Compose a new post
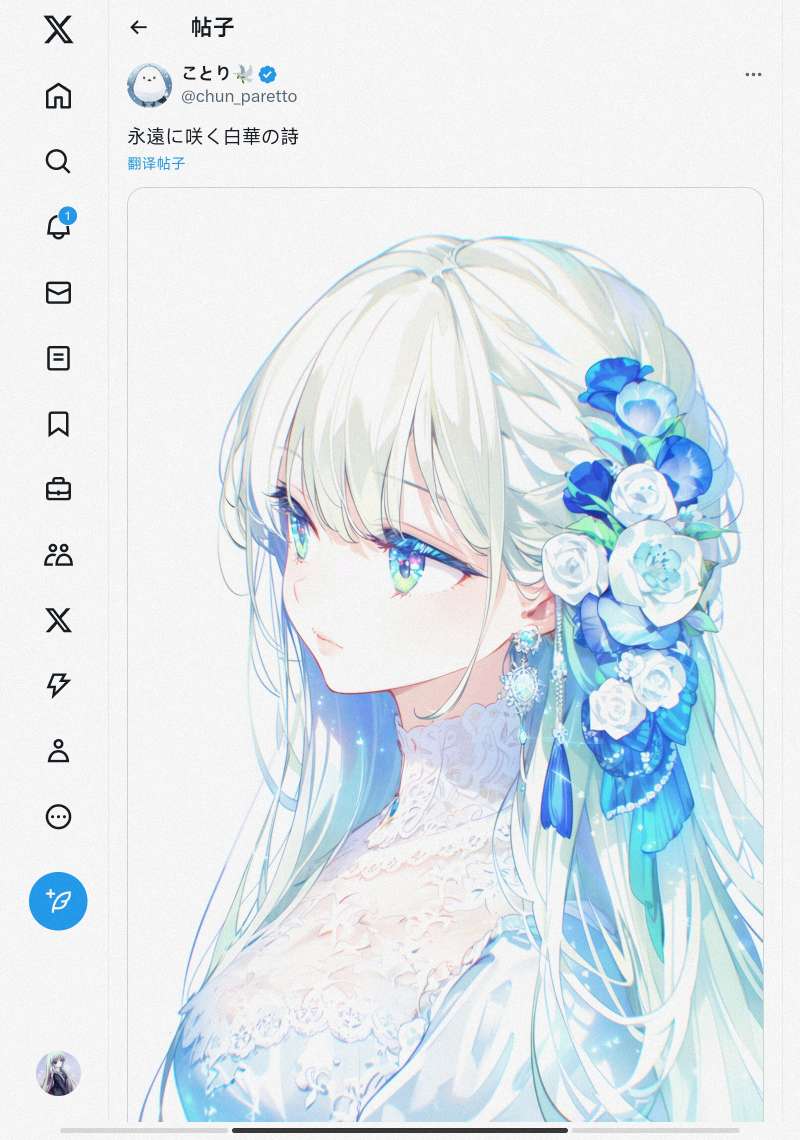The width and height of the screenshot is (800, 1140). (58, 901)
